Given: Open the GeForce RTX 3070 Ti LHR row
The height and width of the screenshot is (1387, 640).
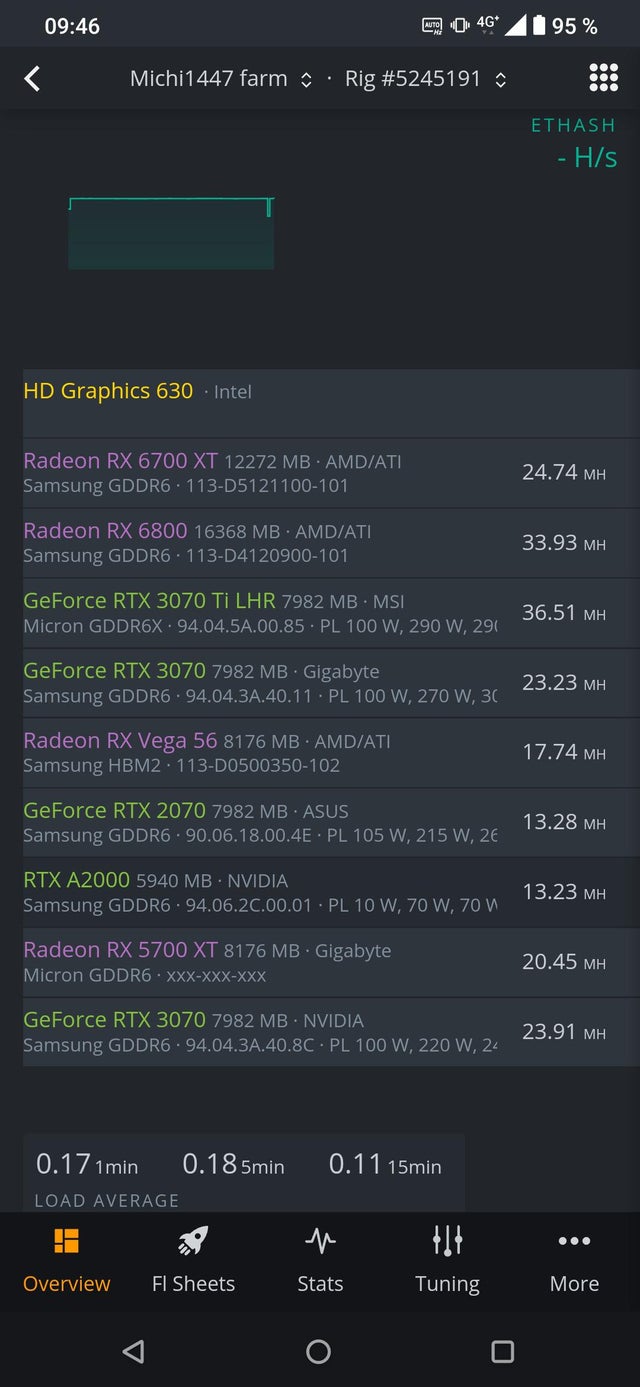Looking at the screenshot, I should click(x=331, y=613).
